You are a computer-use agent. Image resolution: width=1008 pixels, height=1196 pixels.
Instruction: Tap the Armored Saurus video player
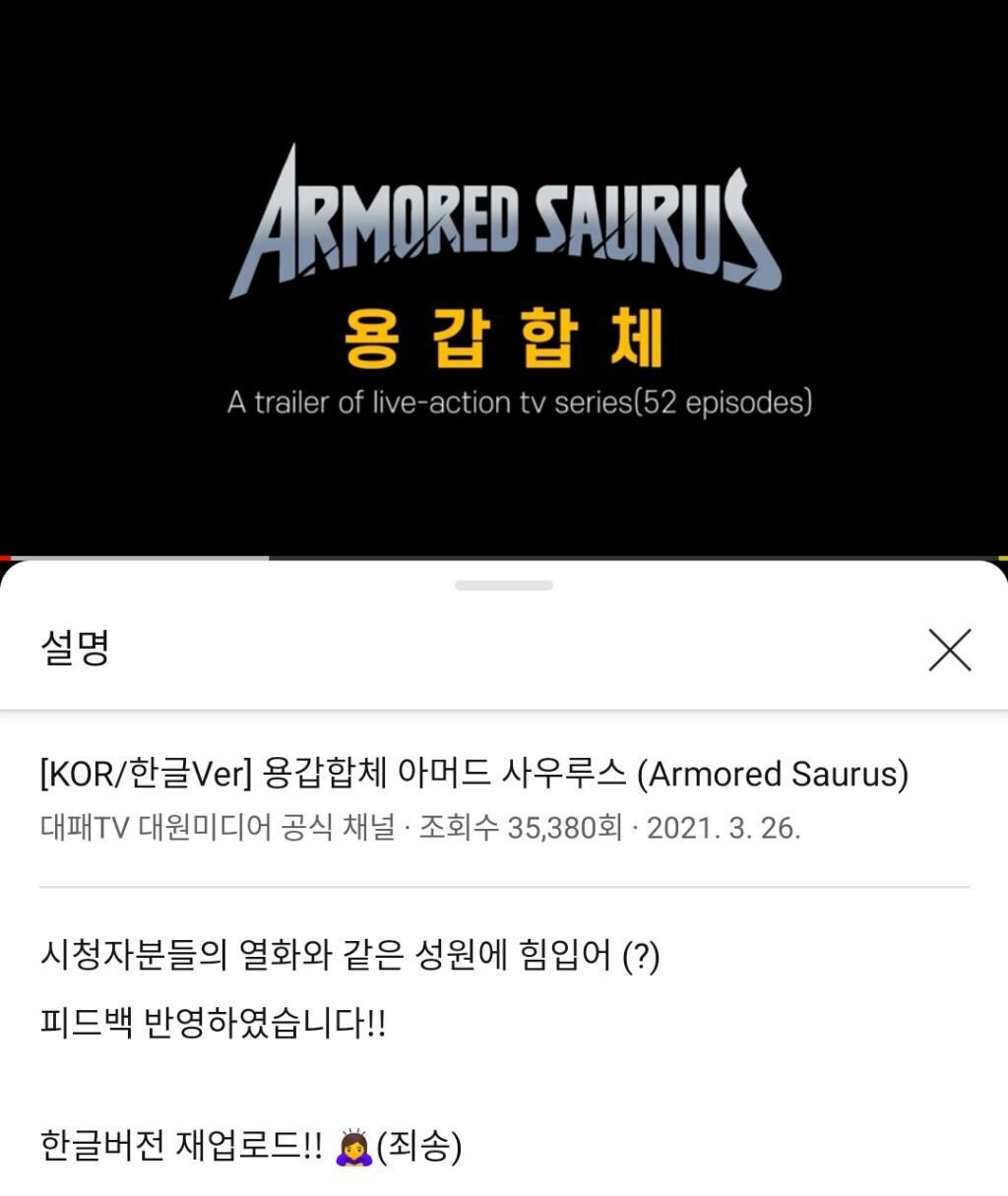[504, 276]
